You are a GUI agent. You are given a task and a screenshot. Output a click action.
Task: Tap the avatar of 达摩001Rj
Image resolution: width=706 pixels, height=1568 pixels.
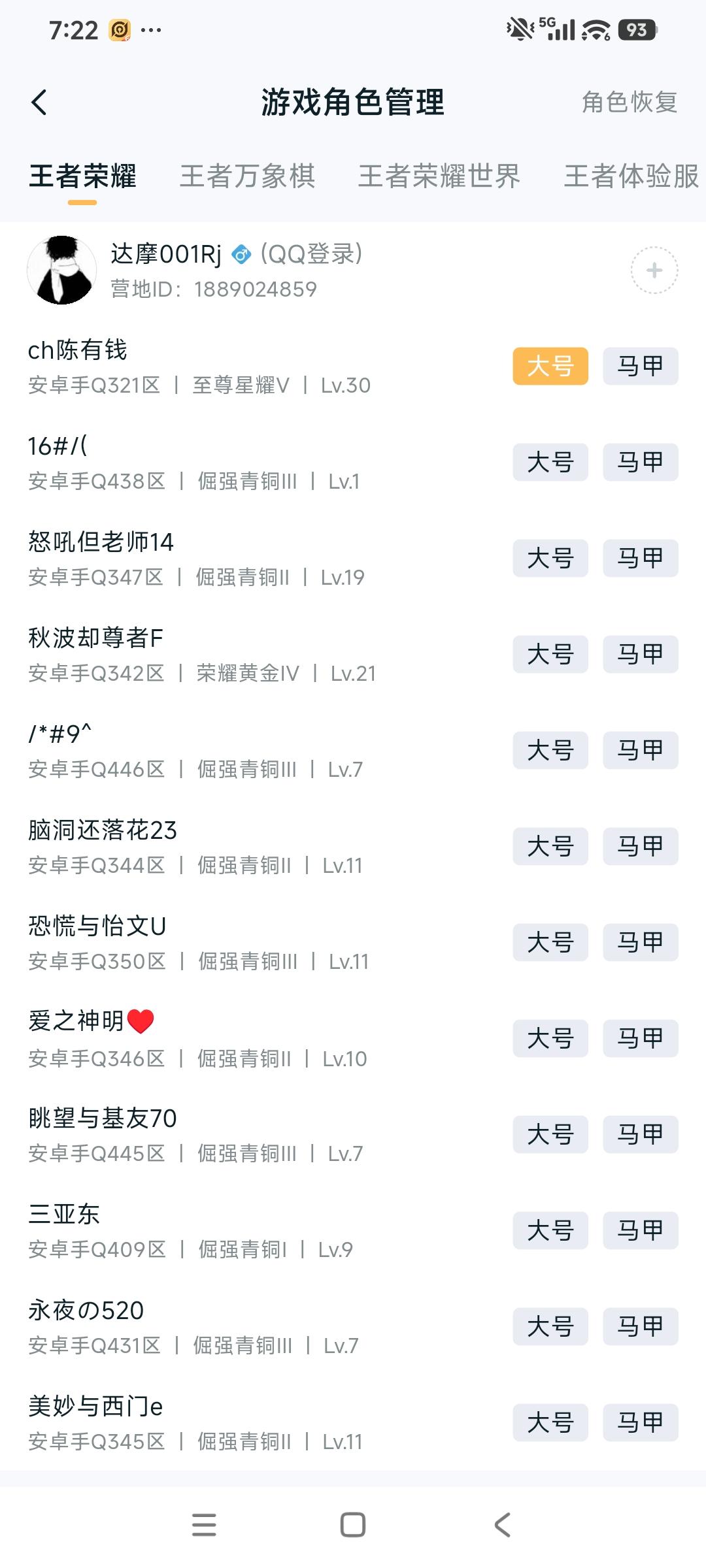point(62,270)
